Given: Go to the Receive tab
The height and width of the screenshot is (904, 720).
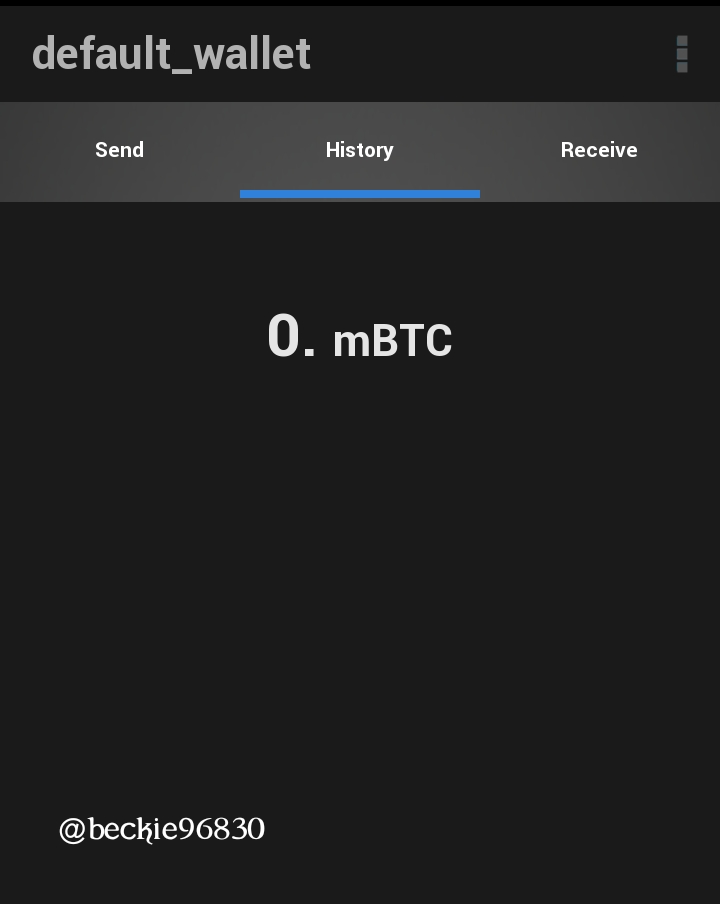Looking at the screenshot, I should (600, 150).
